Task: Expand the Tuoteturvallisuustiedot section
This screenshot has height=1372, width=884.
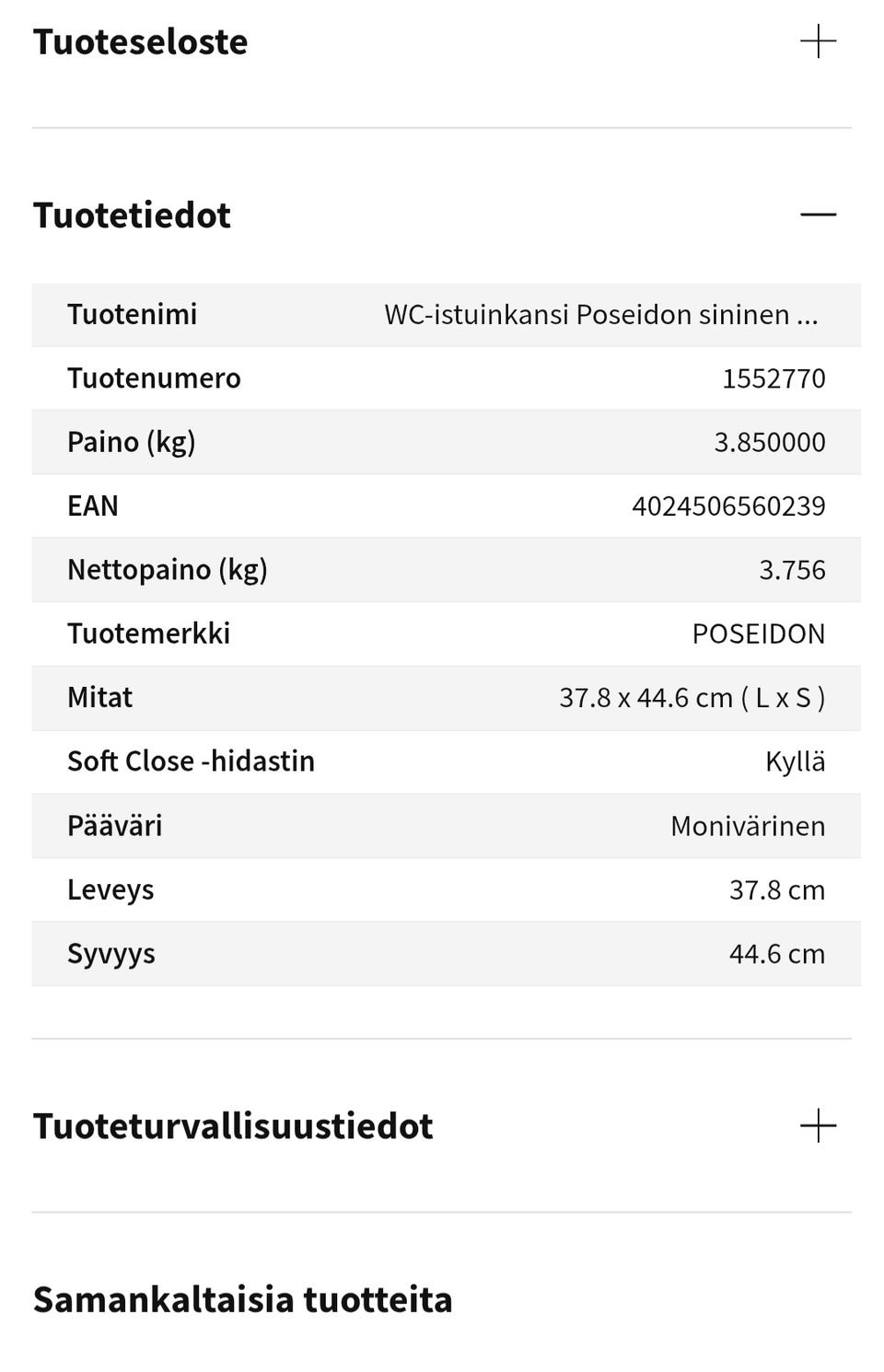Action: [818, 1125]
